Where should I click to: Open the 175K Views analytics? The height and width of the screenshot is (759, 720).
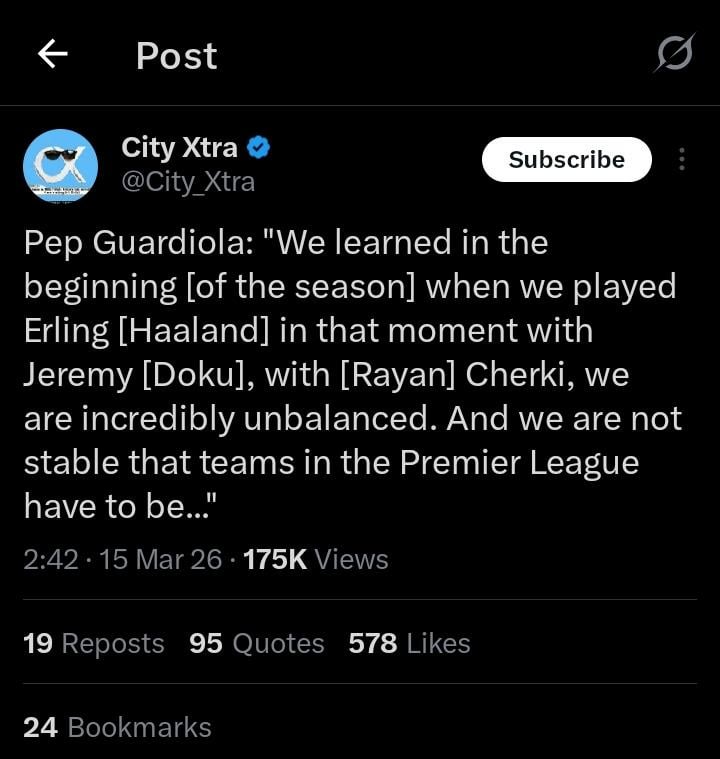click(316, 560)
